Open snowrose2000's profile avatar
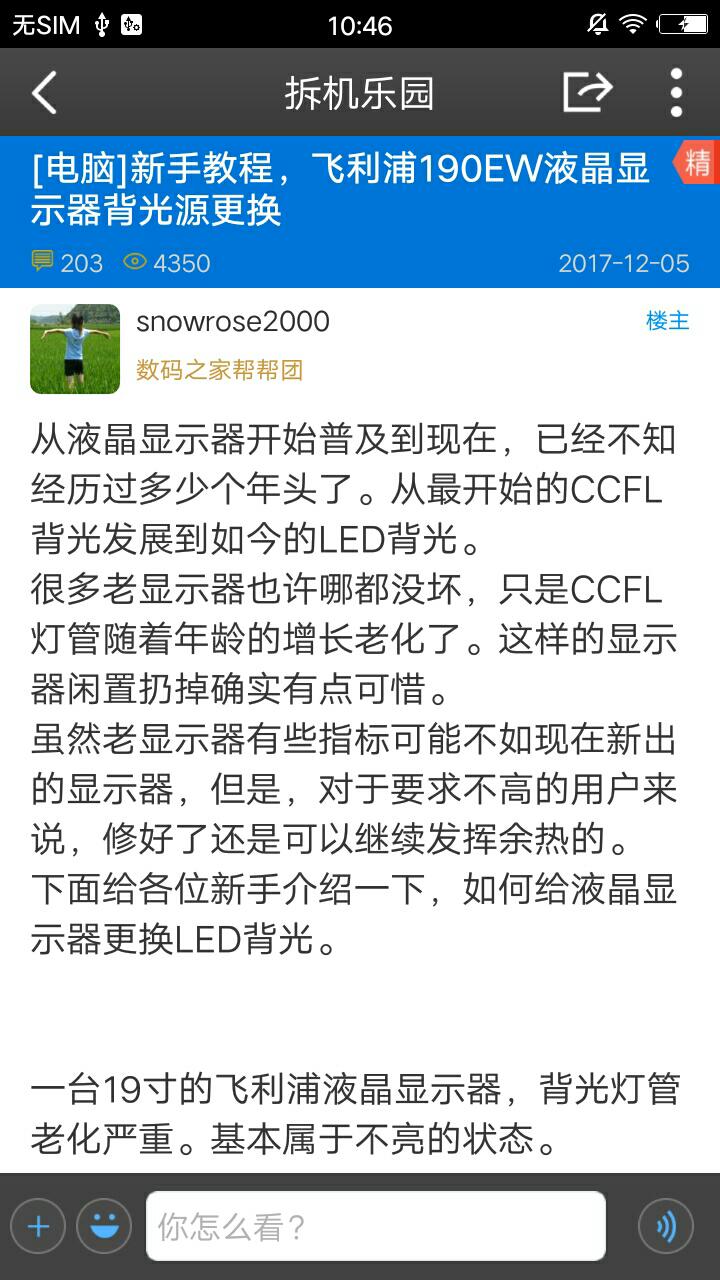The height and width of the screenshot is (1280, 720). point(75,349)
